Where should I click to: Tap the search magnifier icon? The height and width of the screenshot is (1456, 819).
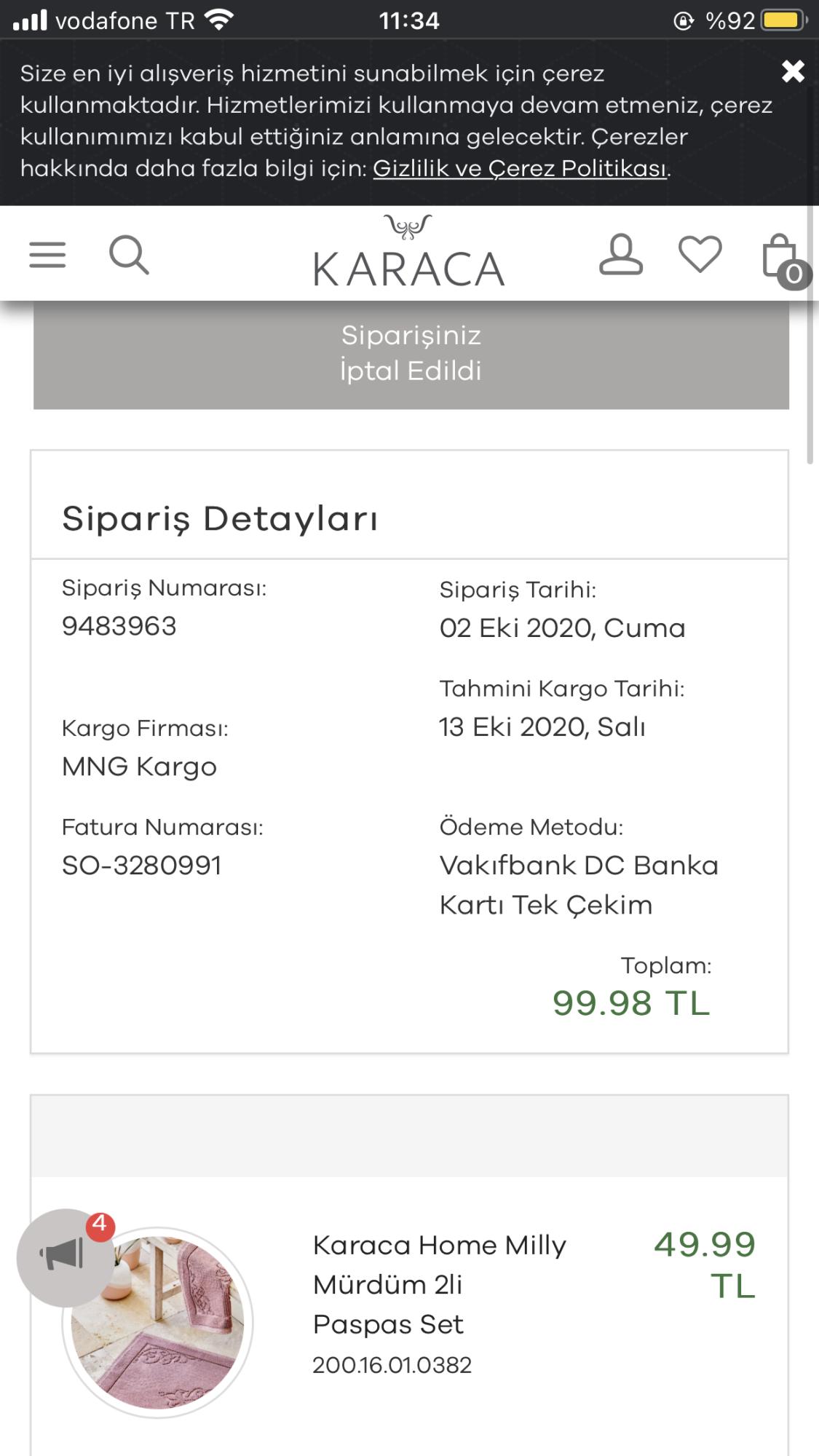point(129,255)
